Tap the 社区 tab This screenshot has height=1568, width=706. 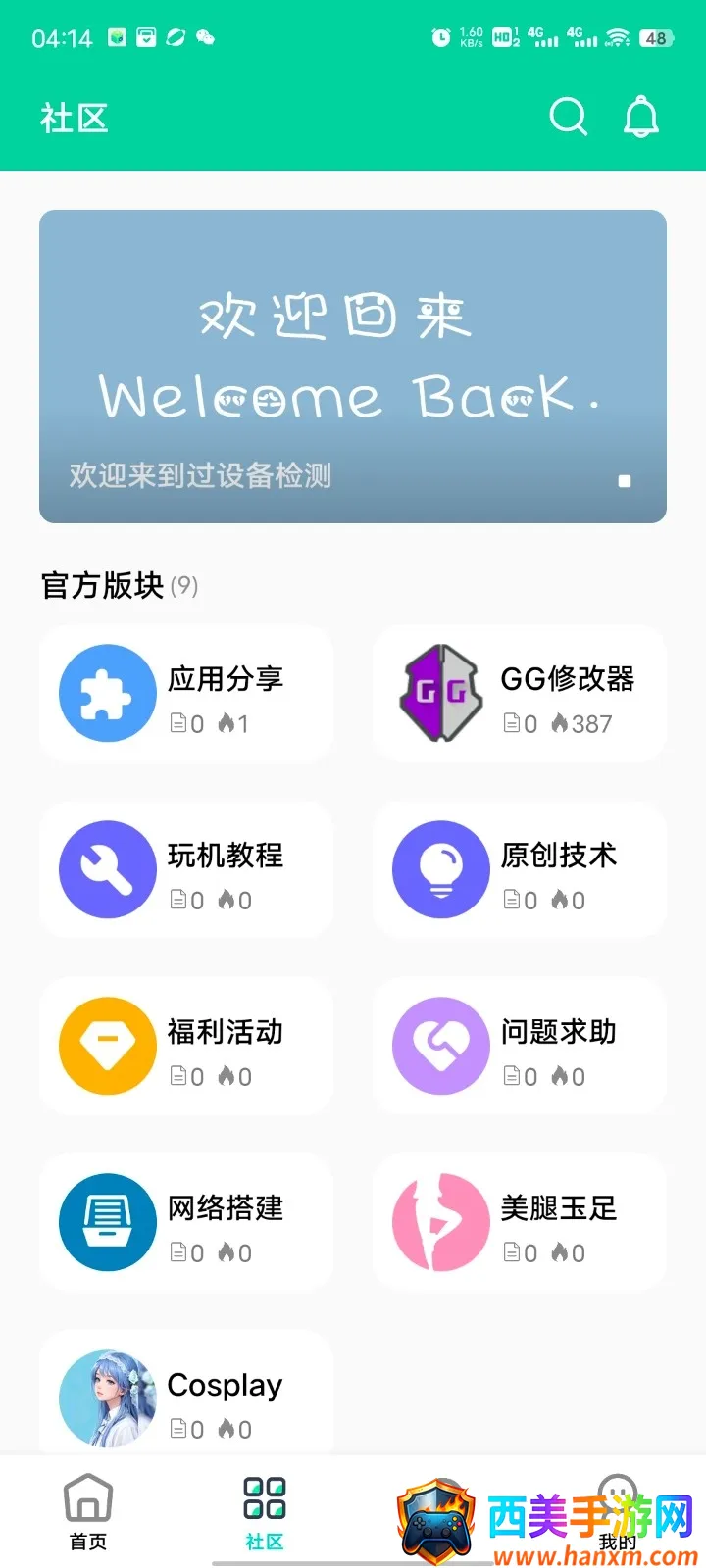click(x=265, y=1513)
